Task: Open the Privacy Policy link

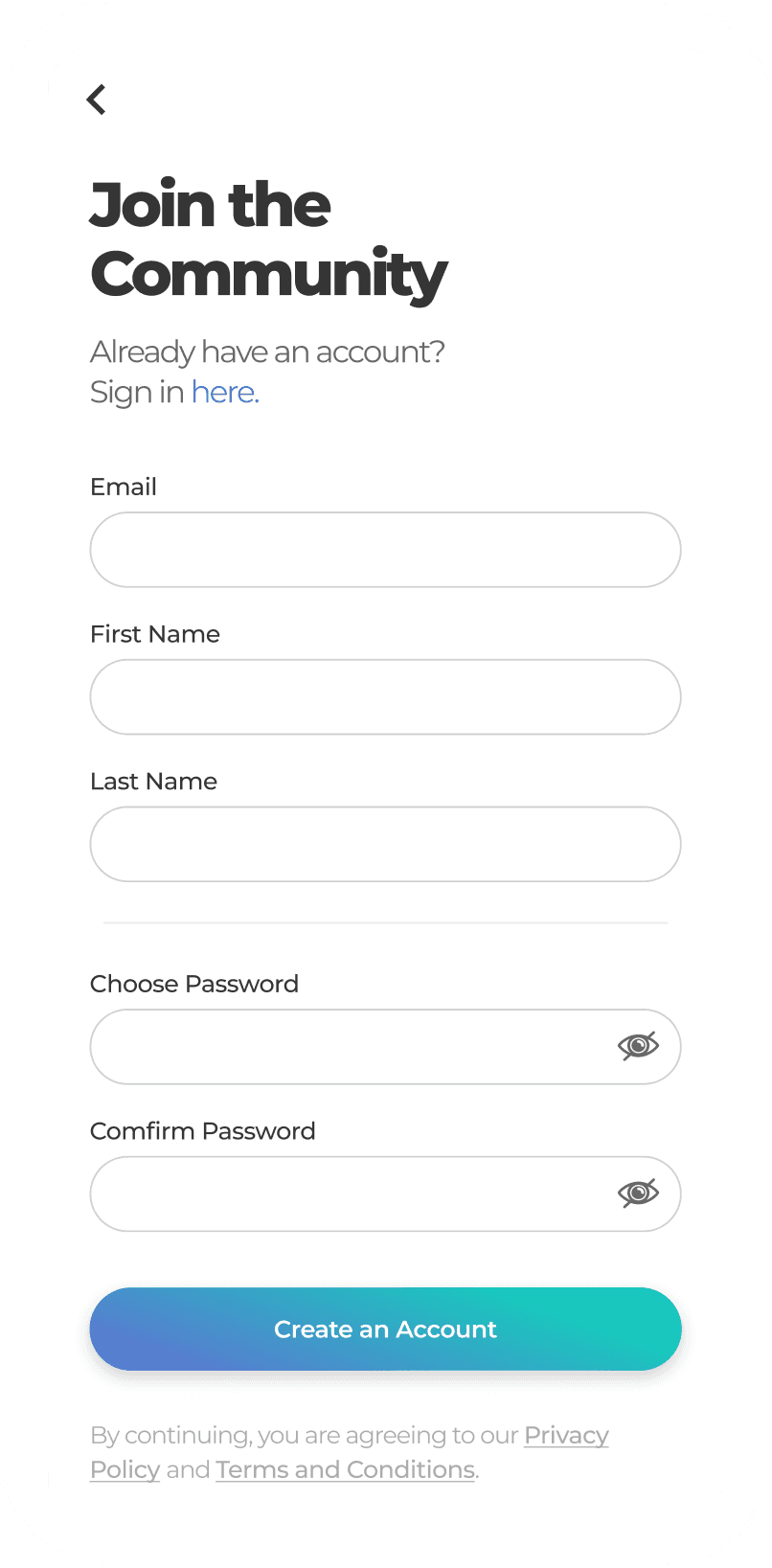Action: [x=566, y=1436]
